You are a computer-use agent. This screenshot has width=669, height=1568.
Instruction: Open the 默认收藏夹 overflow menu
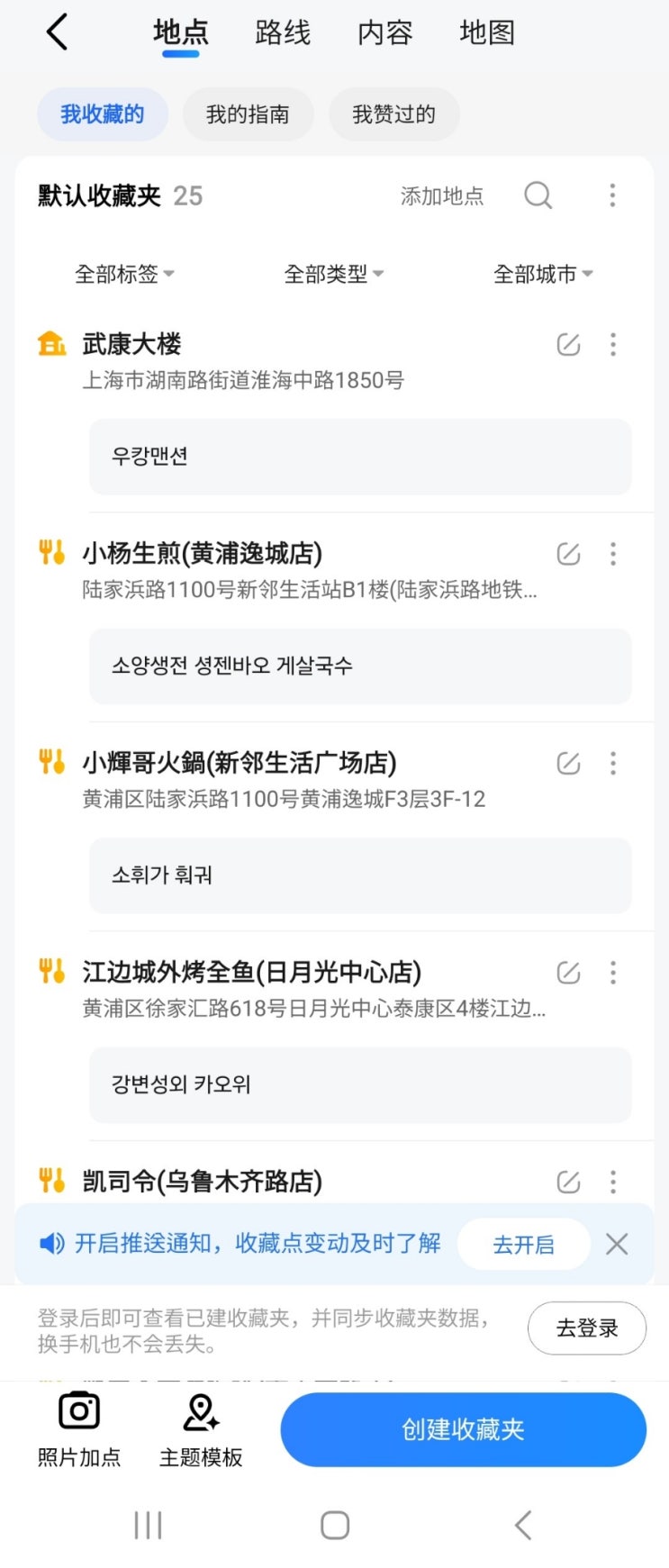pos(612,195)
